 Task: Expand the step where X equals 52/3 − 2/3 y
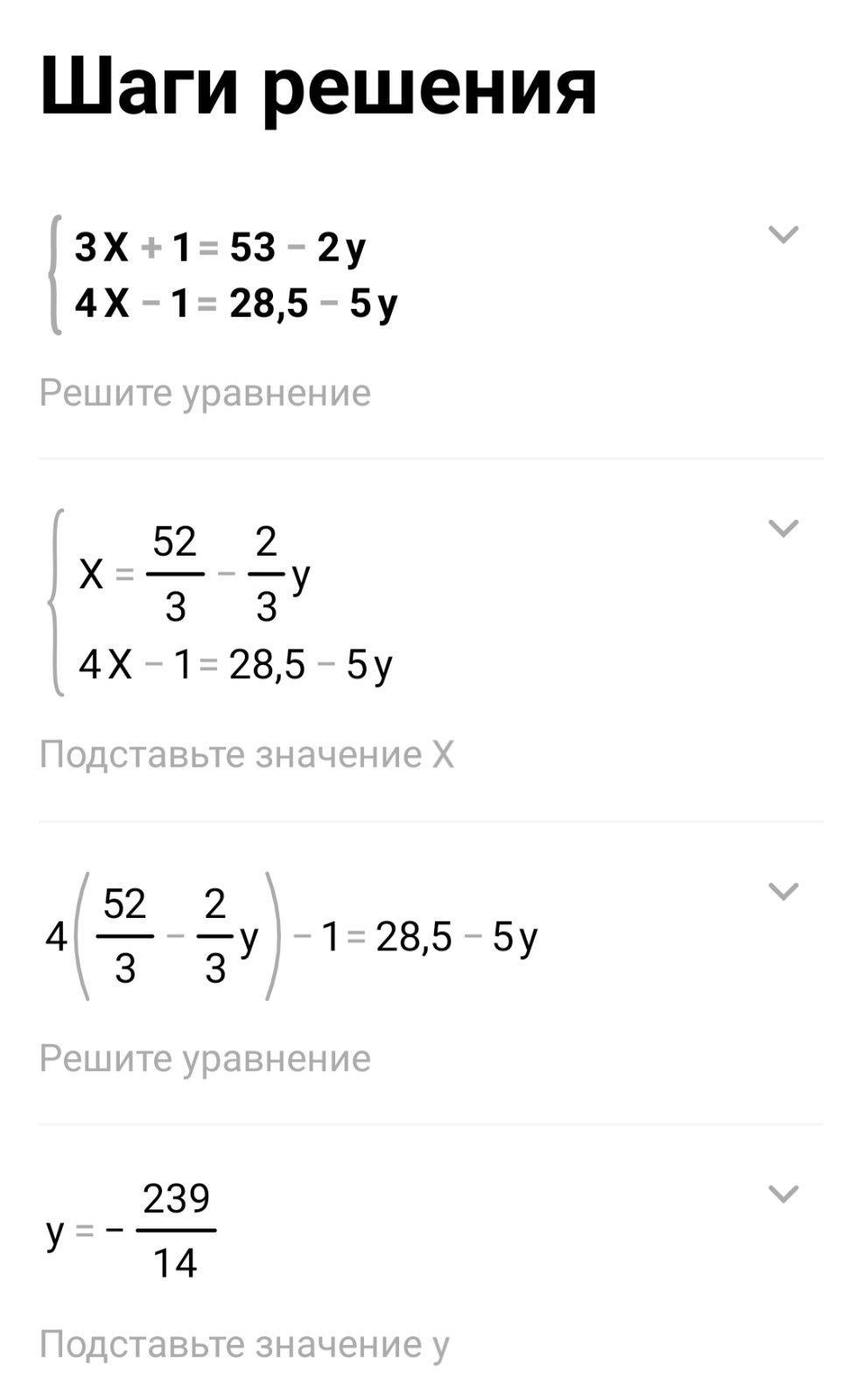tap(782, 528)
